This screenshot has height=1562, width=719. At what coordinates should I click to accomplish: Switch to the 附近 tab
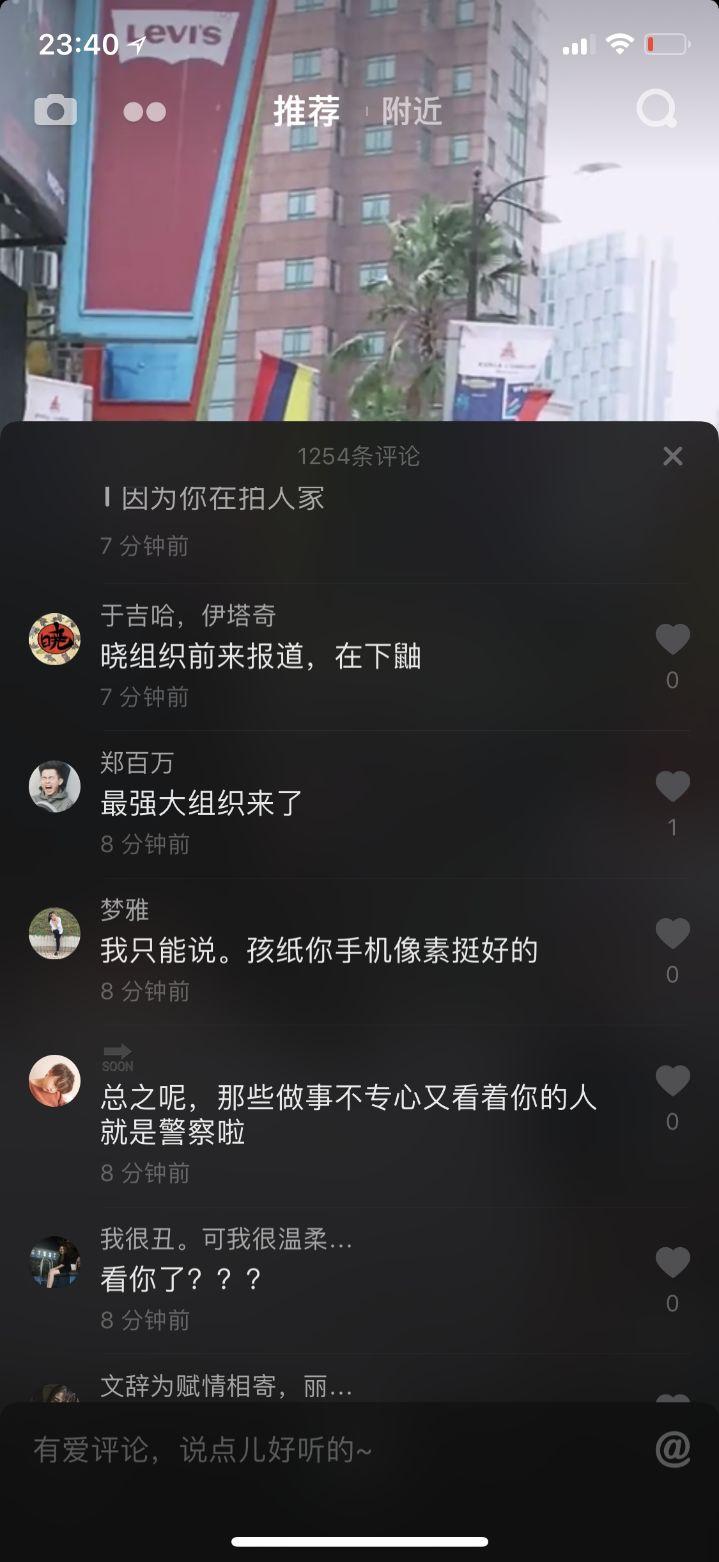411,112
